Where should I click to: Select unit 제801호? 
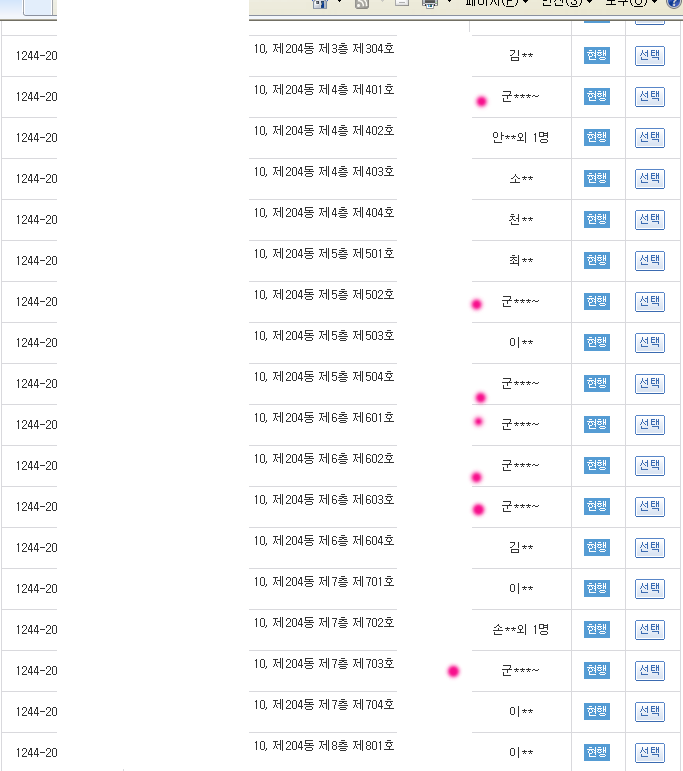tap(650, 752)
